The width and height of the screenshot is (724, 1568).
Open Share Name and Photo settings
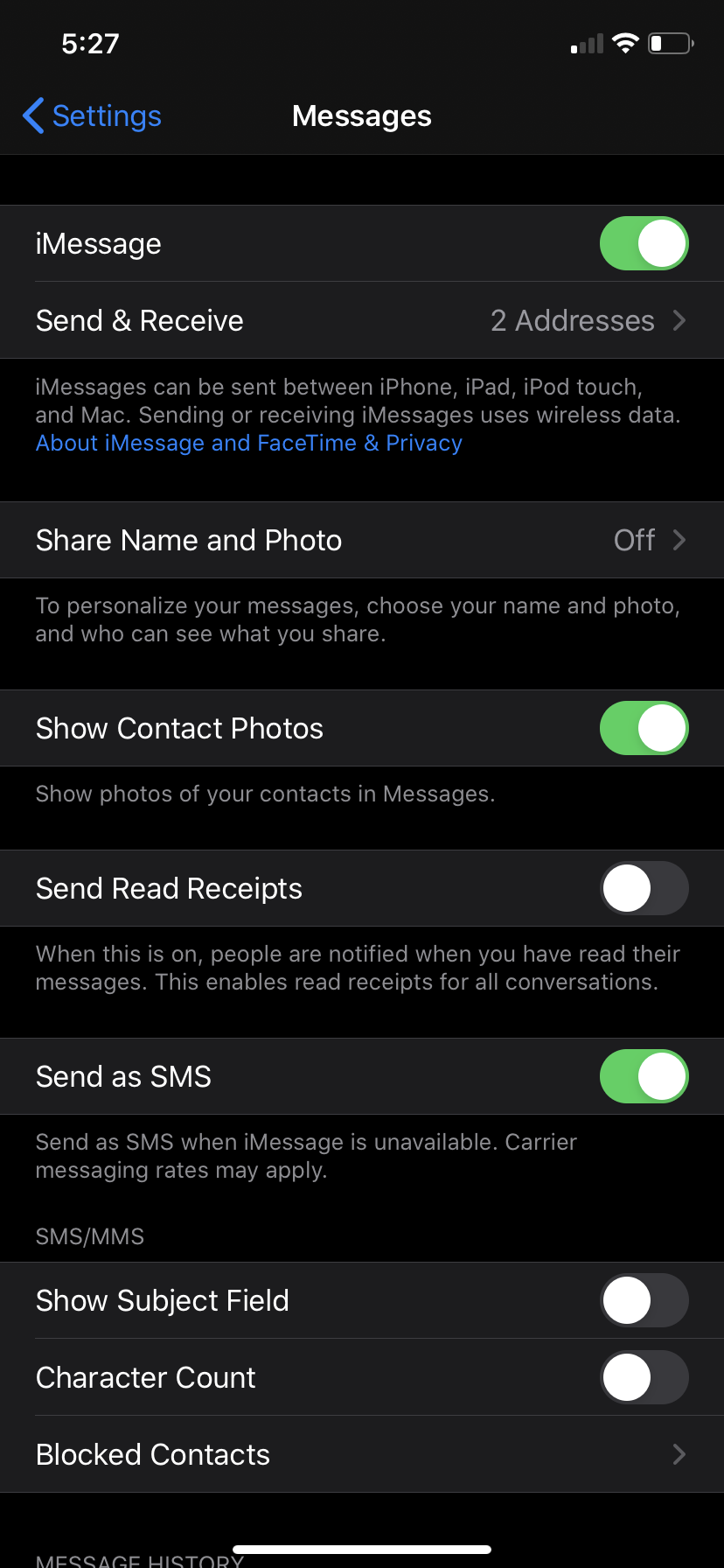click(x=362, y=540)
